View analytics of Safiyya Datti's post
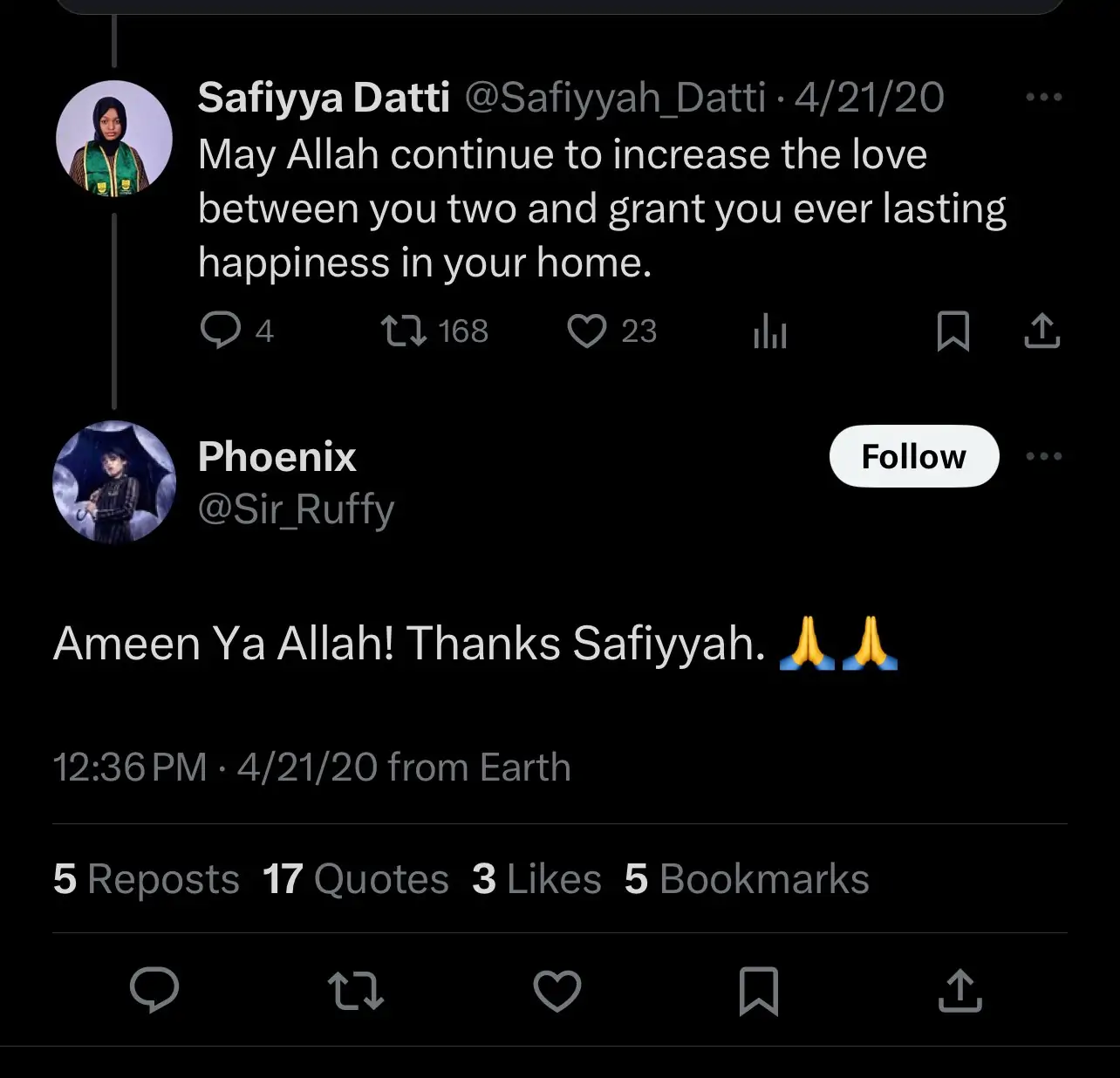1120x1078 pixels. pos(770,332)
